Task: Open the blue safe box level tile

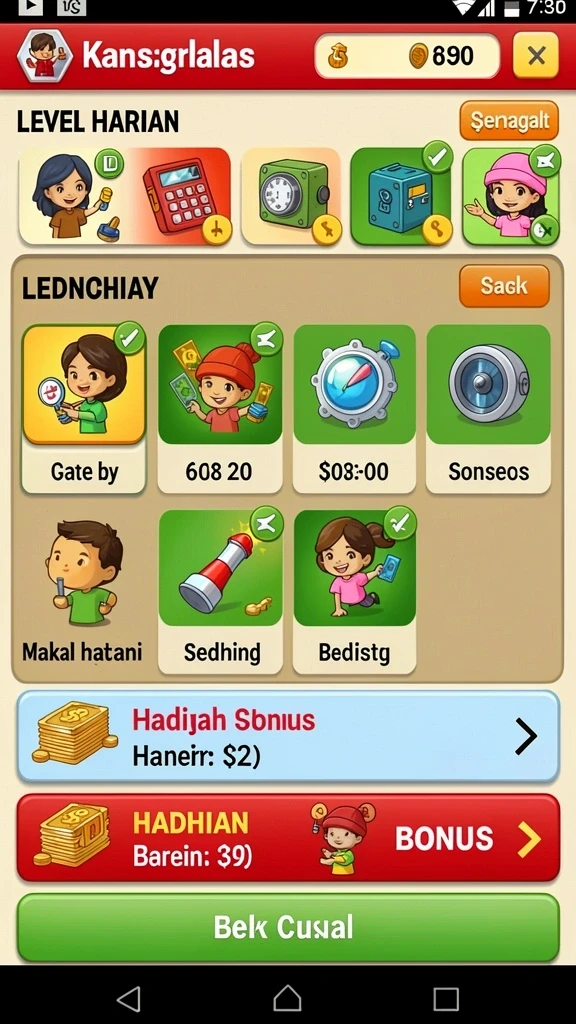Action: pos(402,196)
